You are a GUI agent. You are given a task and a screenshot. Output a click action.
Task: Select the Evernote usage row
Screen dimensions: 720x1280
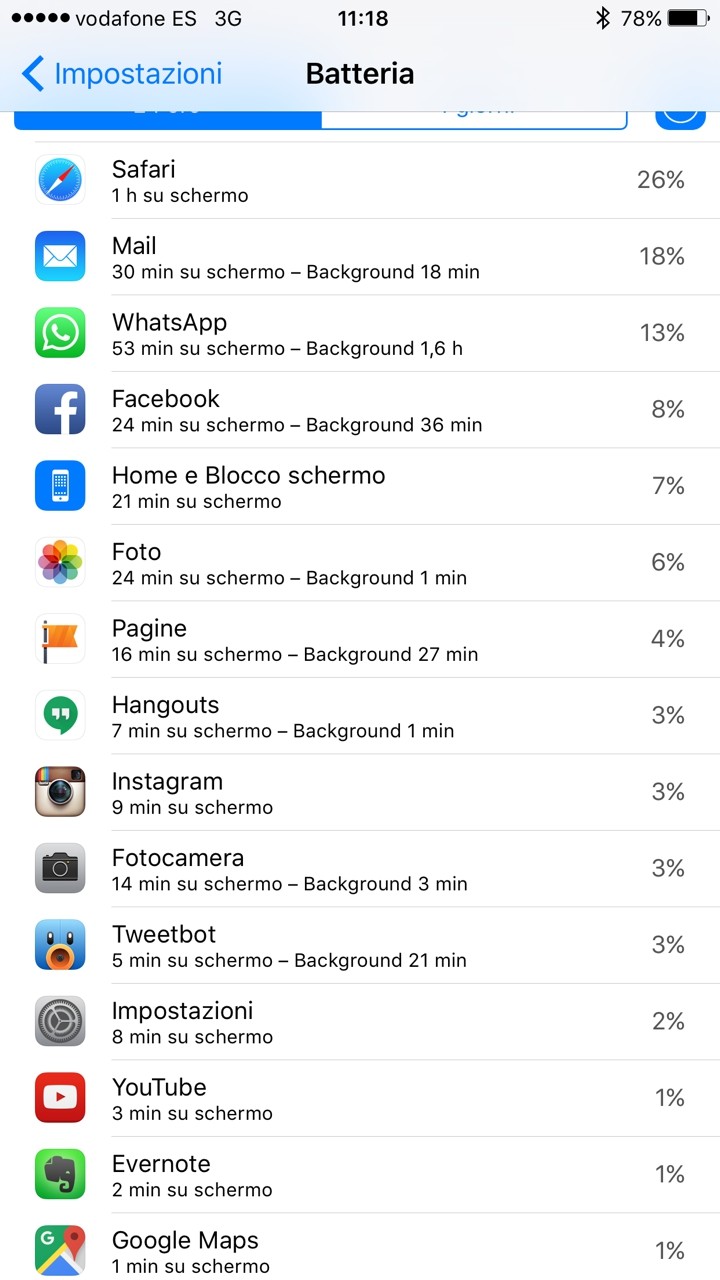pyautogui.click(x=360, y=1175)
